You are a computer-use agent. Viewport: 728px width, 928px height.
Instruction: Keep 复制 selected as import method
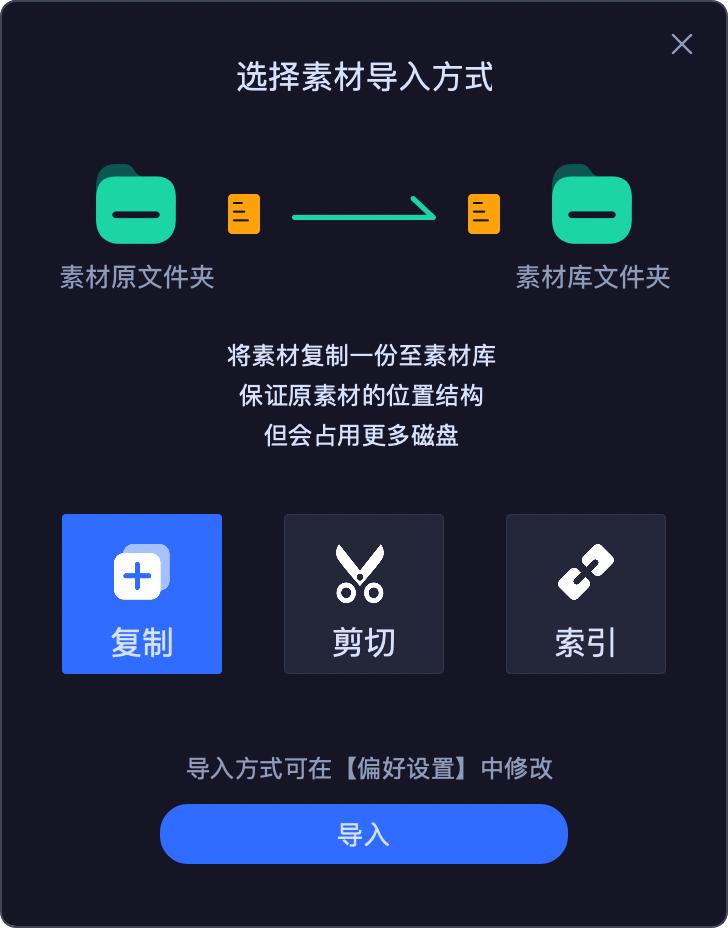(141, 593)
